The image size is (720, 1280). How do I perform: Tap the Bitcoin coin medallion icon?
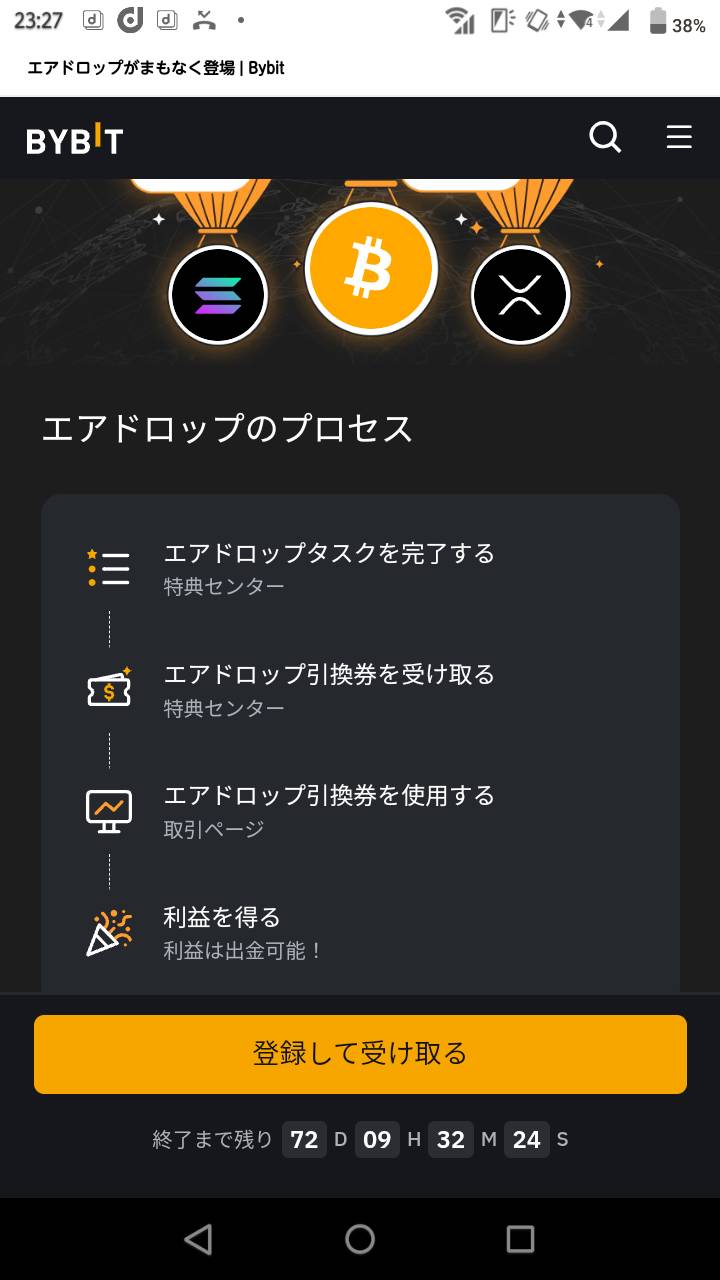point(371,267)
